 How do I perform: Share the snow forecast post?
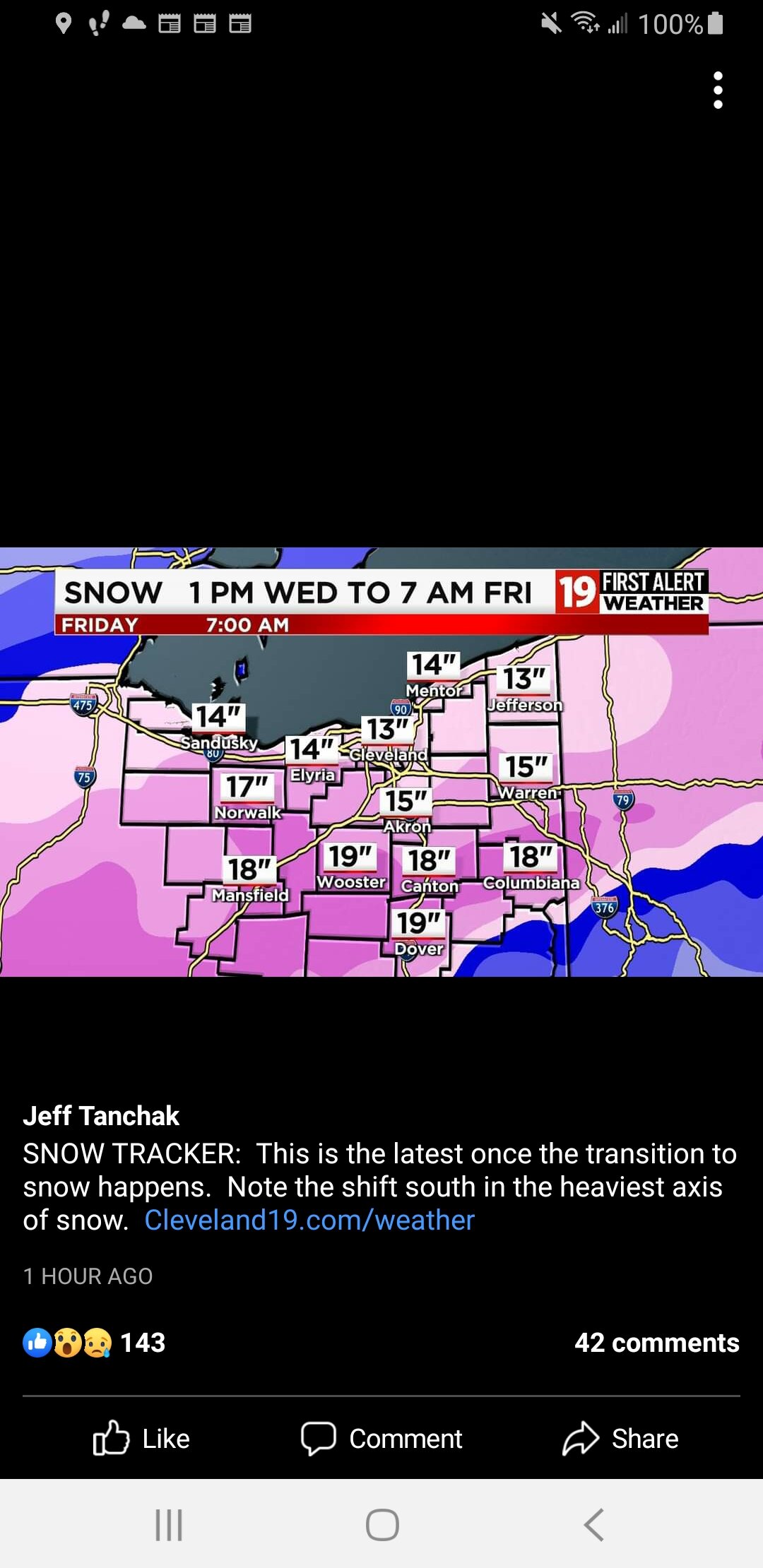point(620,1438)
